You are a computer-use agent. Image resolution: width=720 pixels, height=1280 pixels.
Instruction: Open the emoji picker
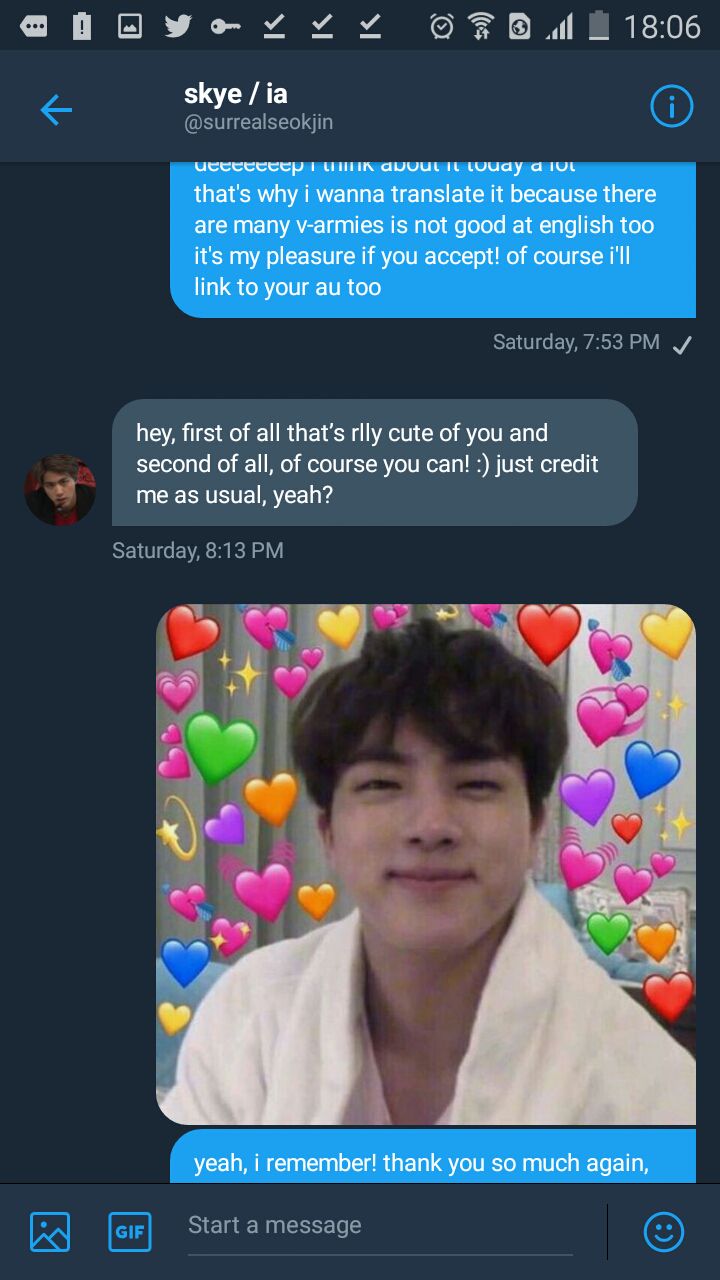point(664,1231)
